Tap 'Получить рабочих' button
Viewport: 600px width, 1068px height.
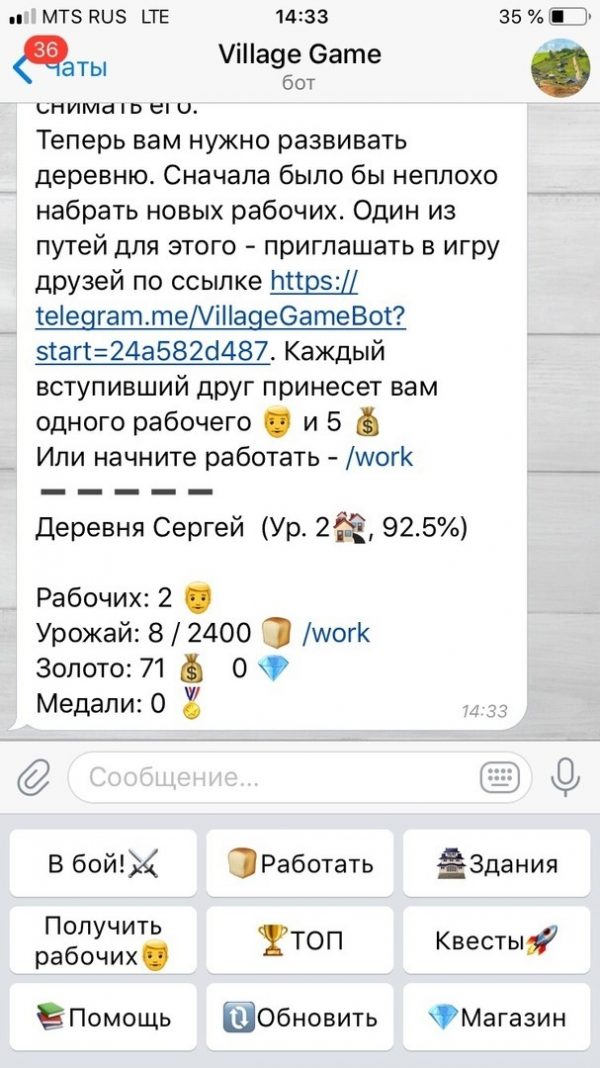[x=103, y=941]
